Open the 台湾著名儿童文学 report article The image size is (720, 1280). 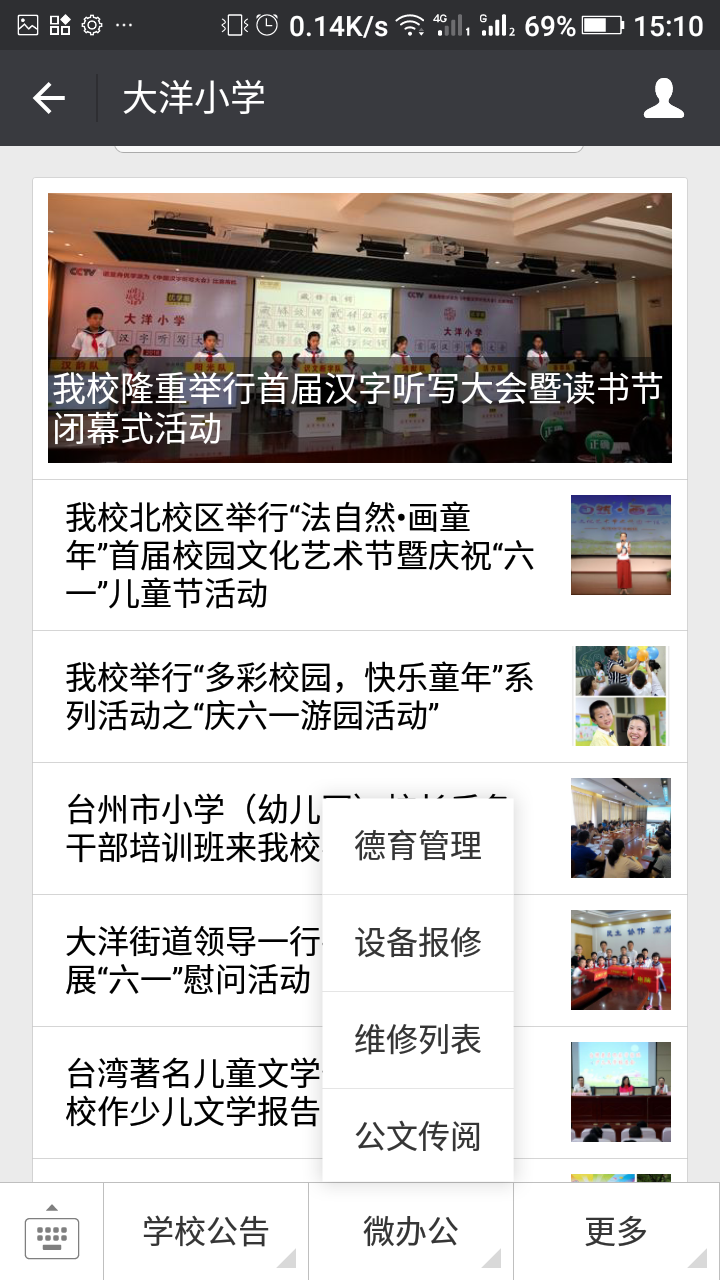pyautogui.click(x=190, y=1092)
